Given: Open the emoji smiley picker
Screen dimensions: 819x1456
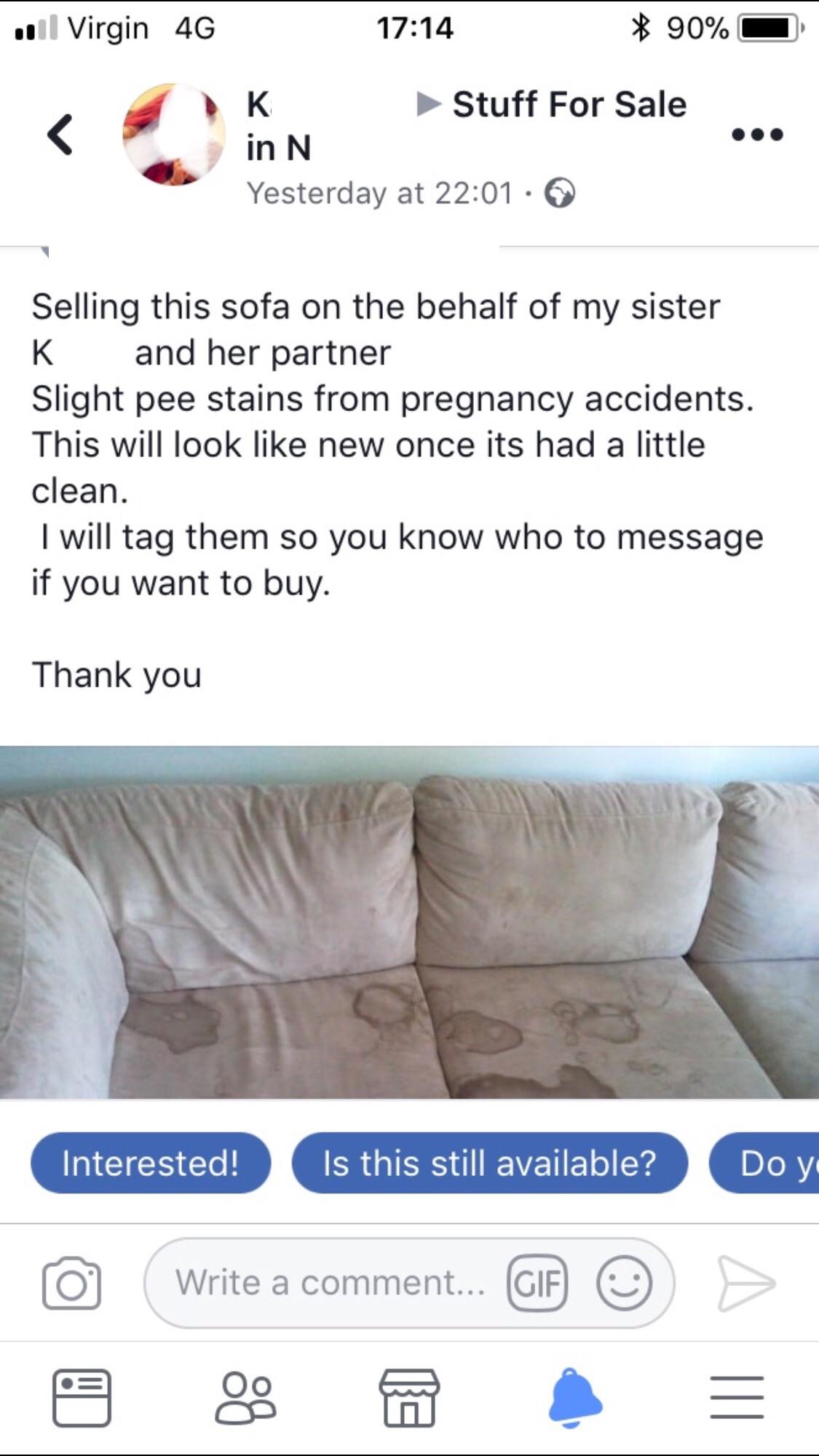Looking at the screenshot, I should click(x=624, y=1284).
